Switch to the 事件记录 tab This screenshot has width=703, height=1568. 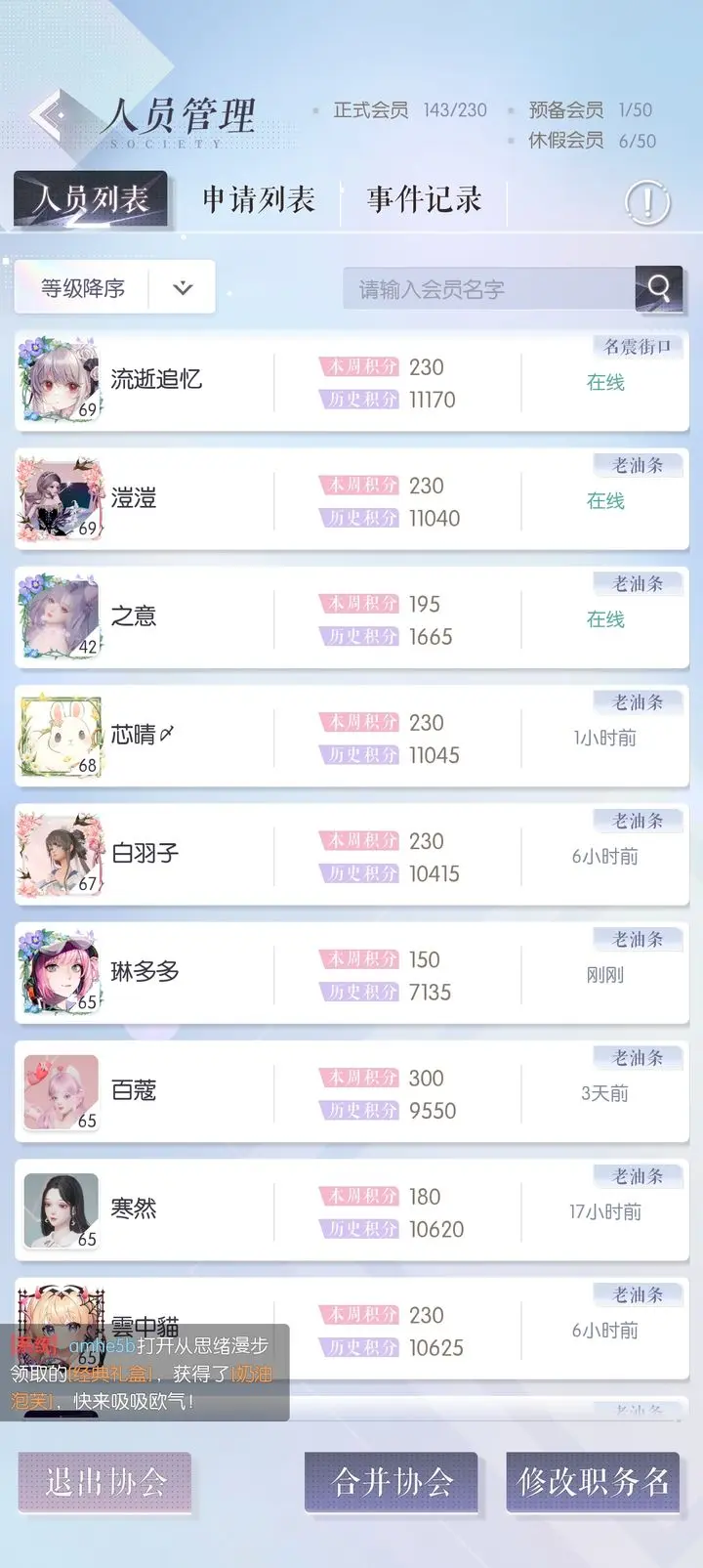[x=425, y=199]
